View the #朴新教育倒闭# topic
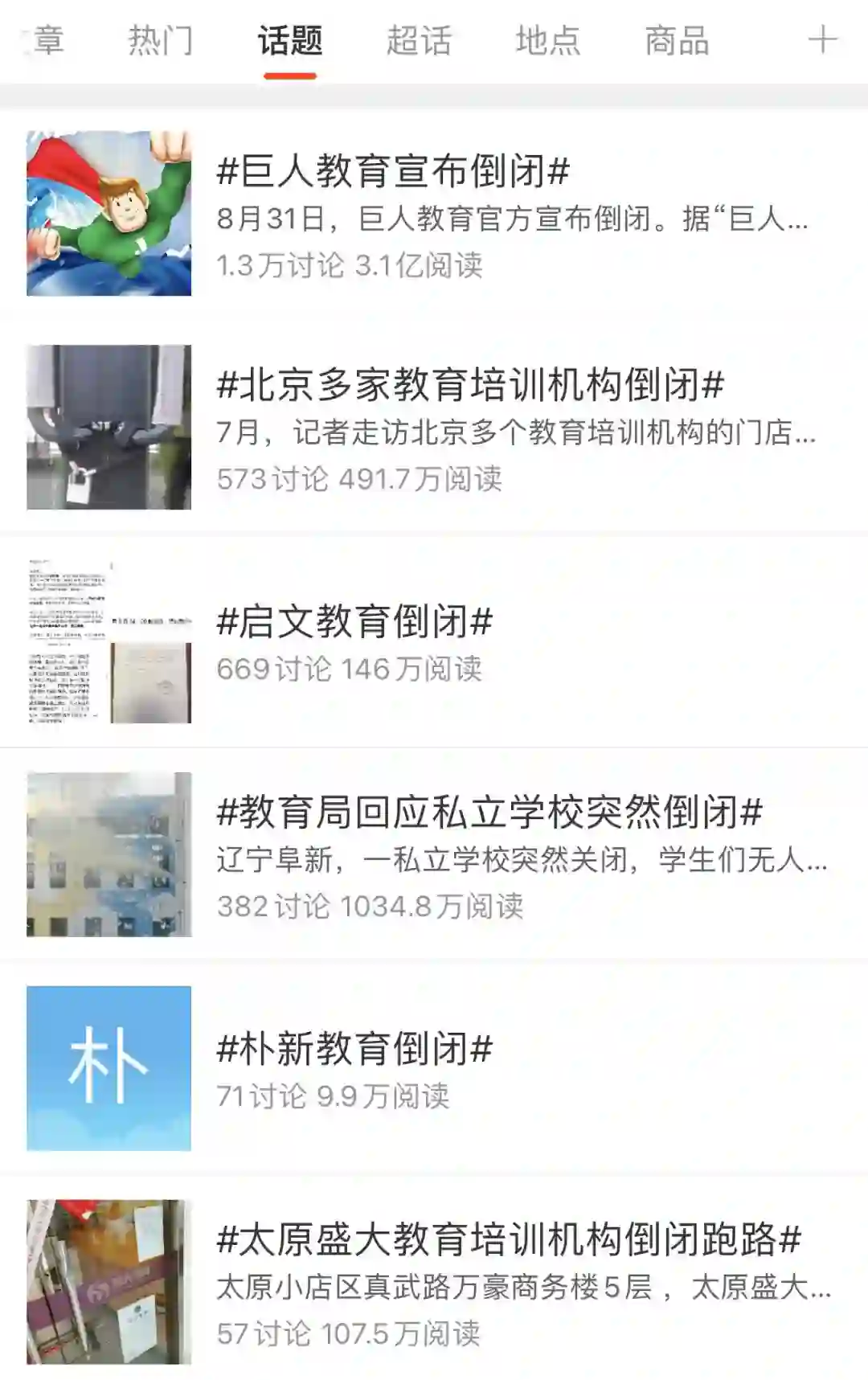The image size is (868, 1380). (354, 1049)
